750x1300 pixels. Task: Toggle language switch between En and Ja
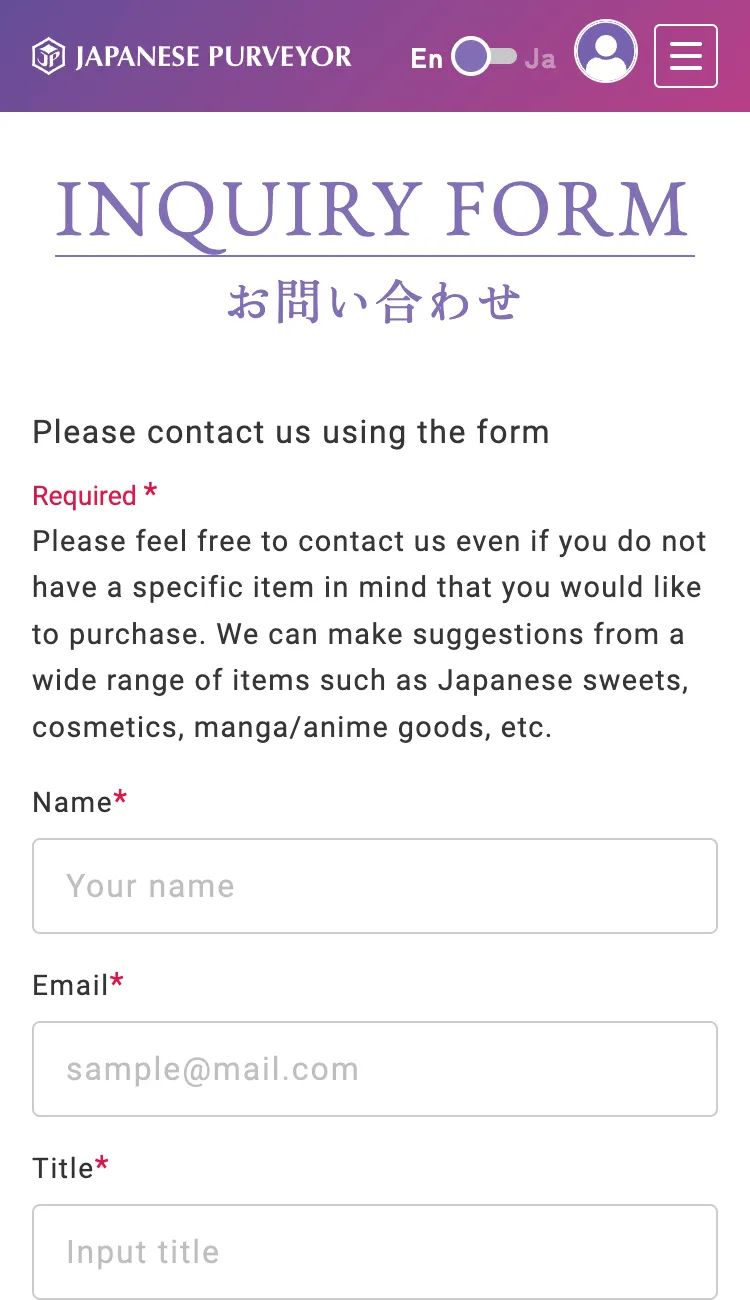pyautogui.click(x=484, y=57)
